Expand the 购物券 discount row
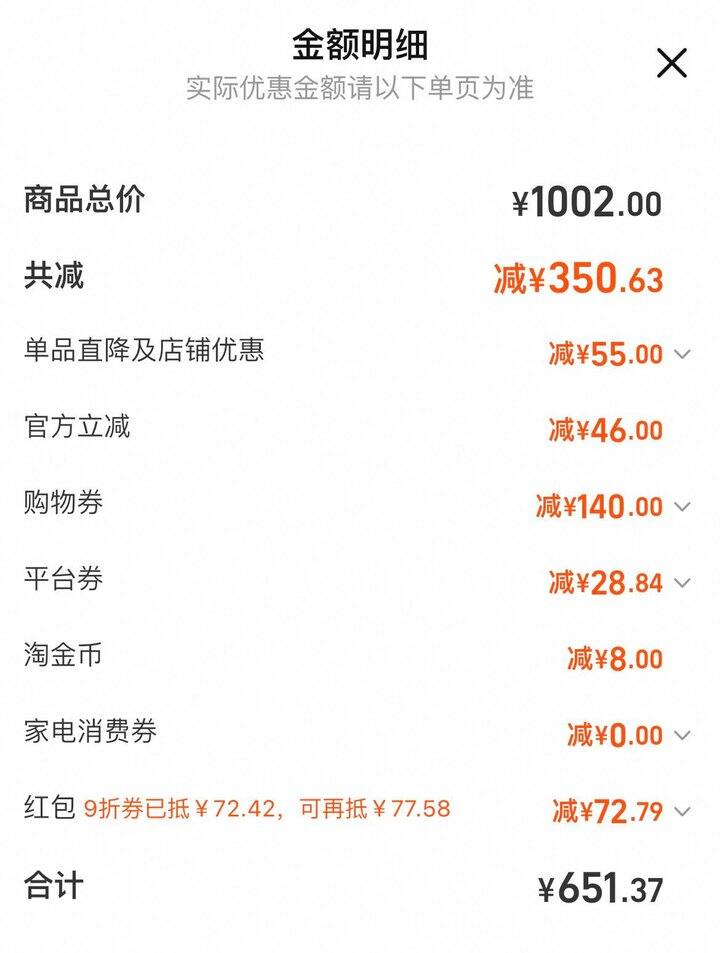This screenshot has width=720, height=953. (x=682, y=507)
